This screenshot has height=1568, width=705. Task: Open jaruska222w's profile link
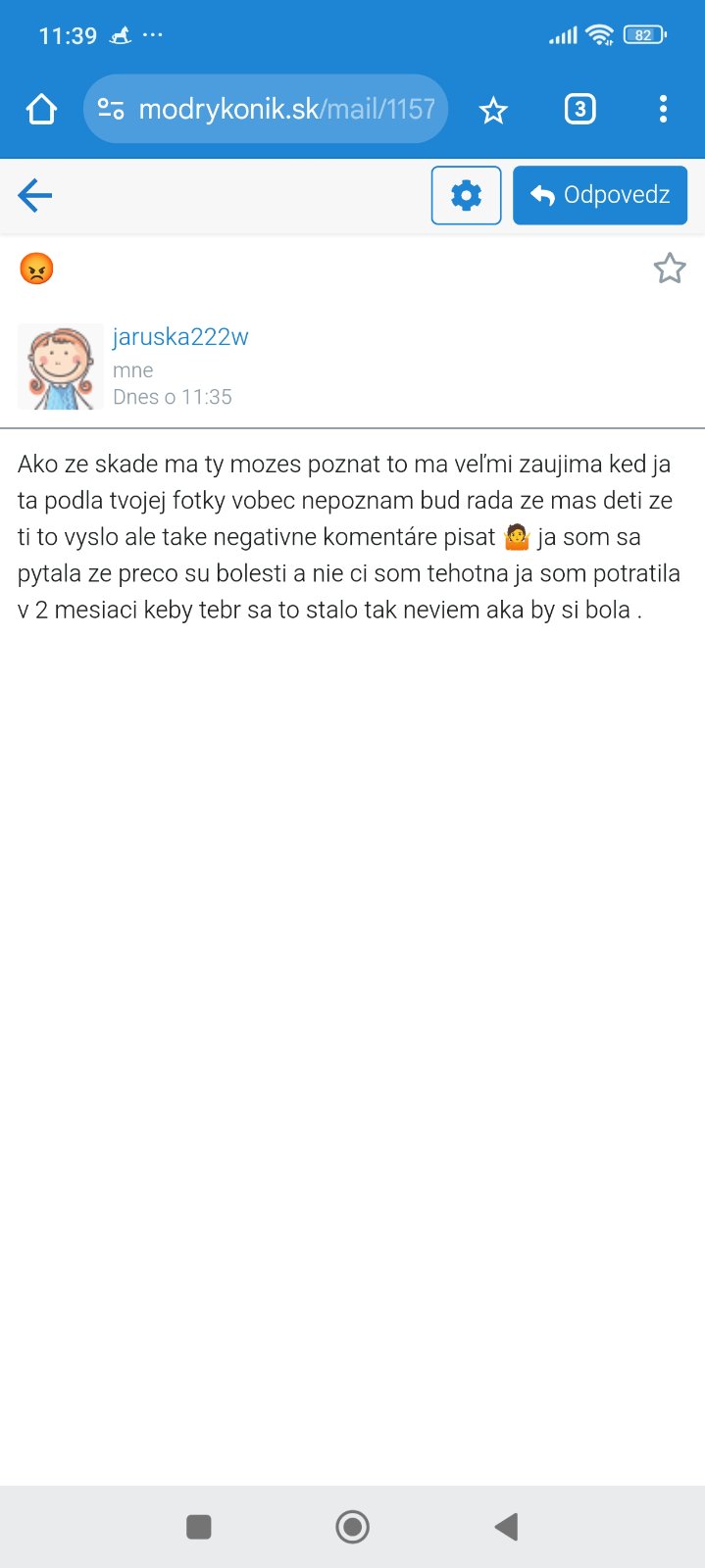(180, 337)
